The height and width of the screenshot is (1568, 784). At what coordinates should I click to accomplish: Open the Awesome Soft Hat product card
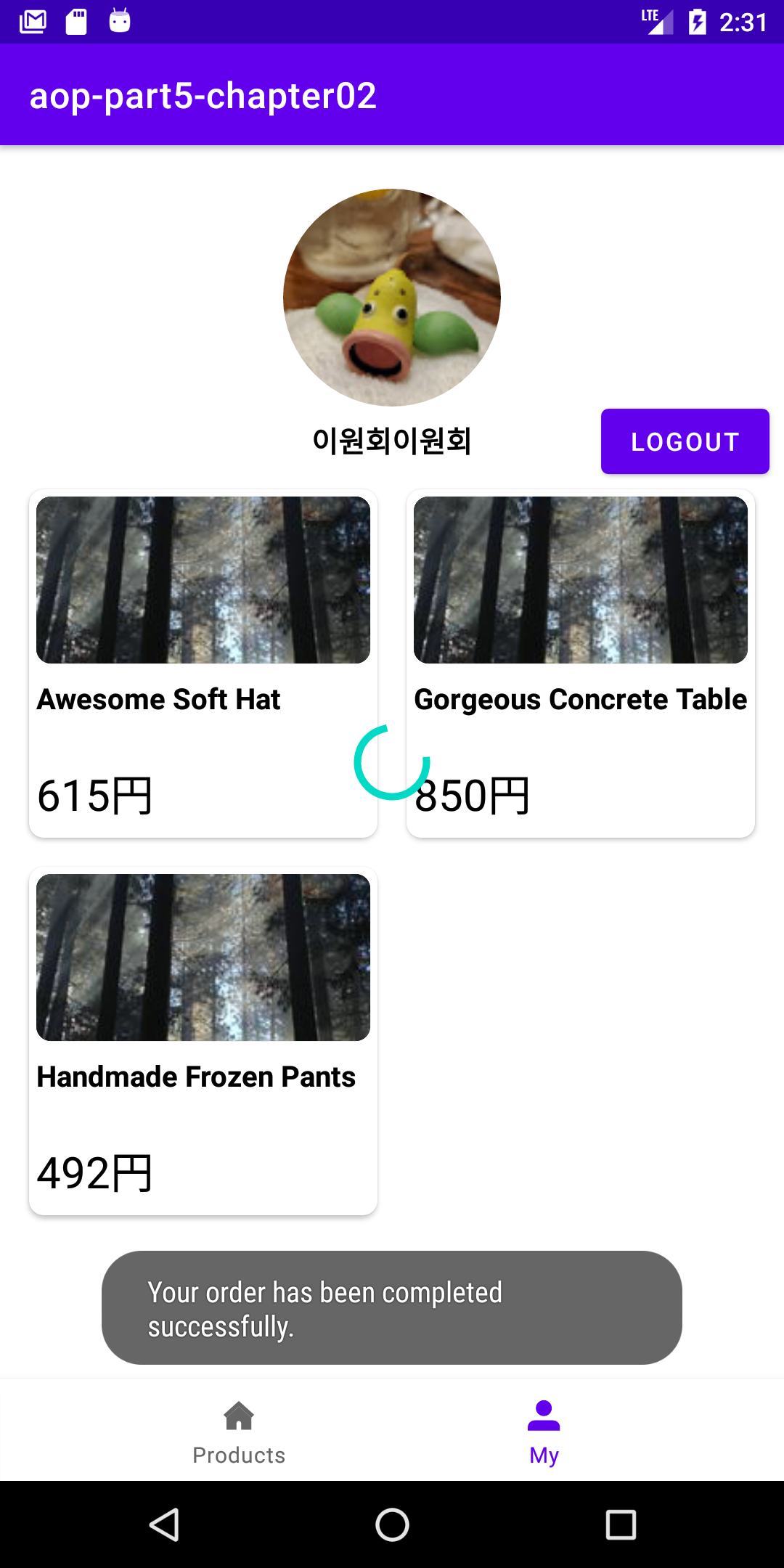pyautogui.click(x=203, y=664)
